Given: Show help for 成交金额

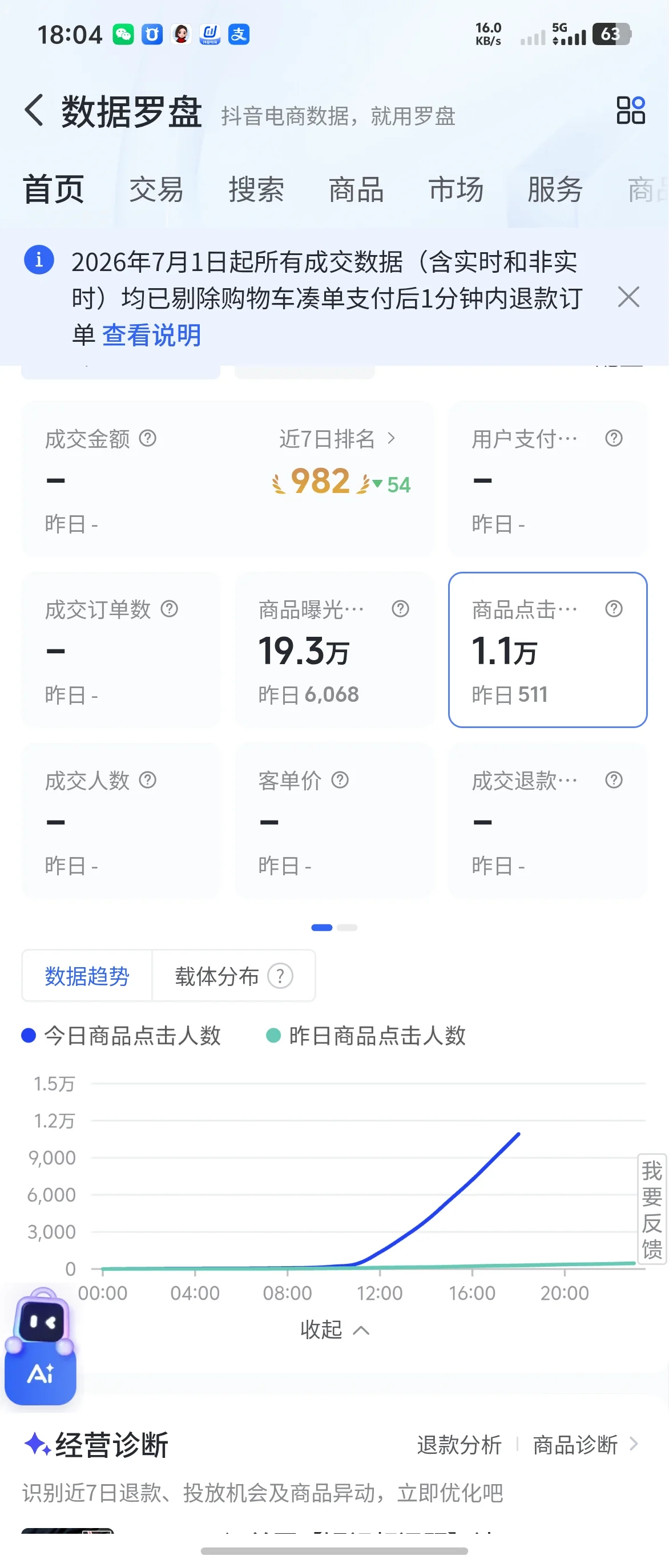Looking at the screenshot, I should click(148, 438).
